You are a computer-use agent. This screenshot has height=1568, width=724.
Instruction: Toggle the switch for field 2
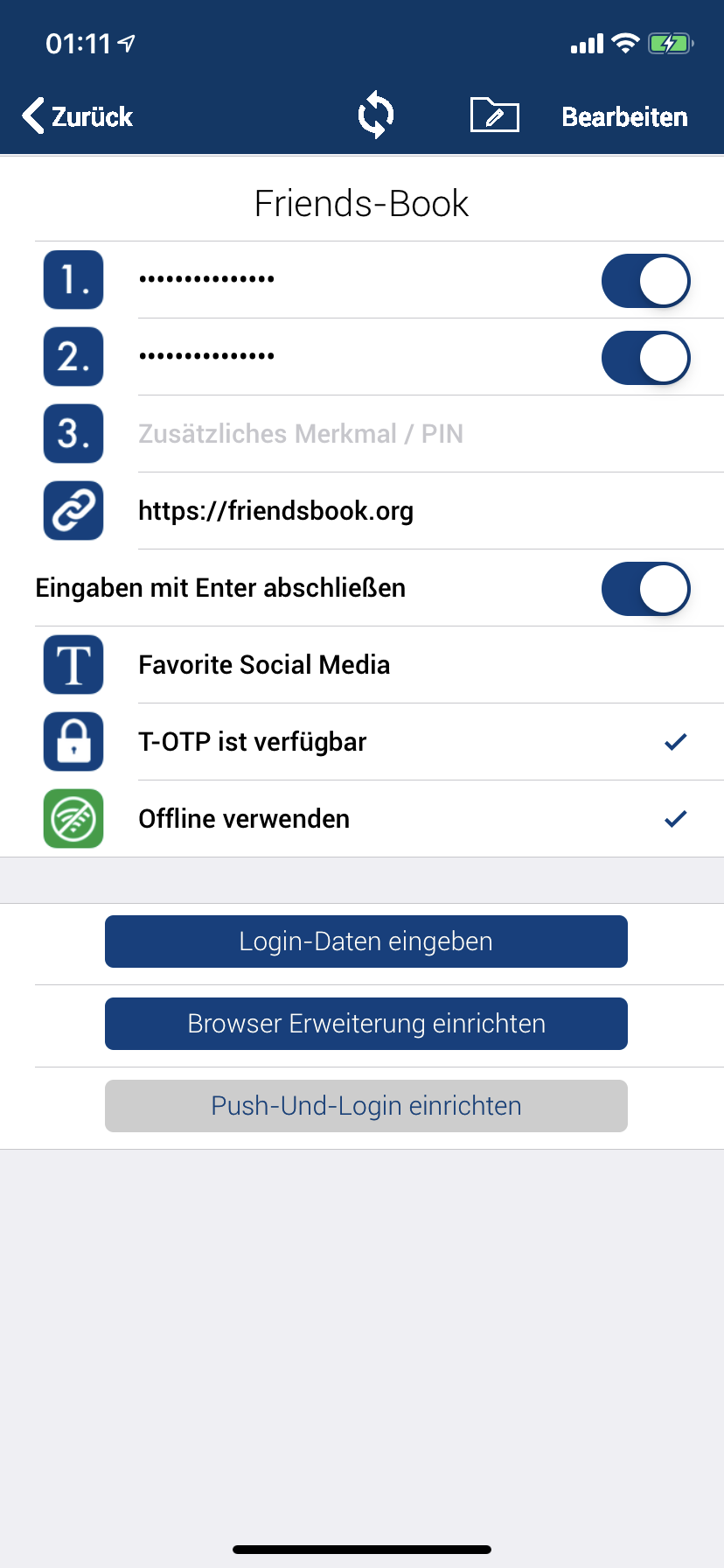coord(645,358)
